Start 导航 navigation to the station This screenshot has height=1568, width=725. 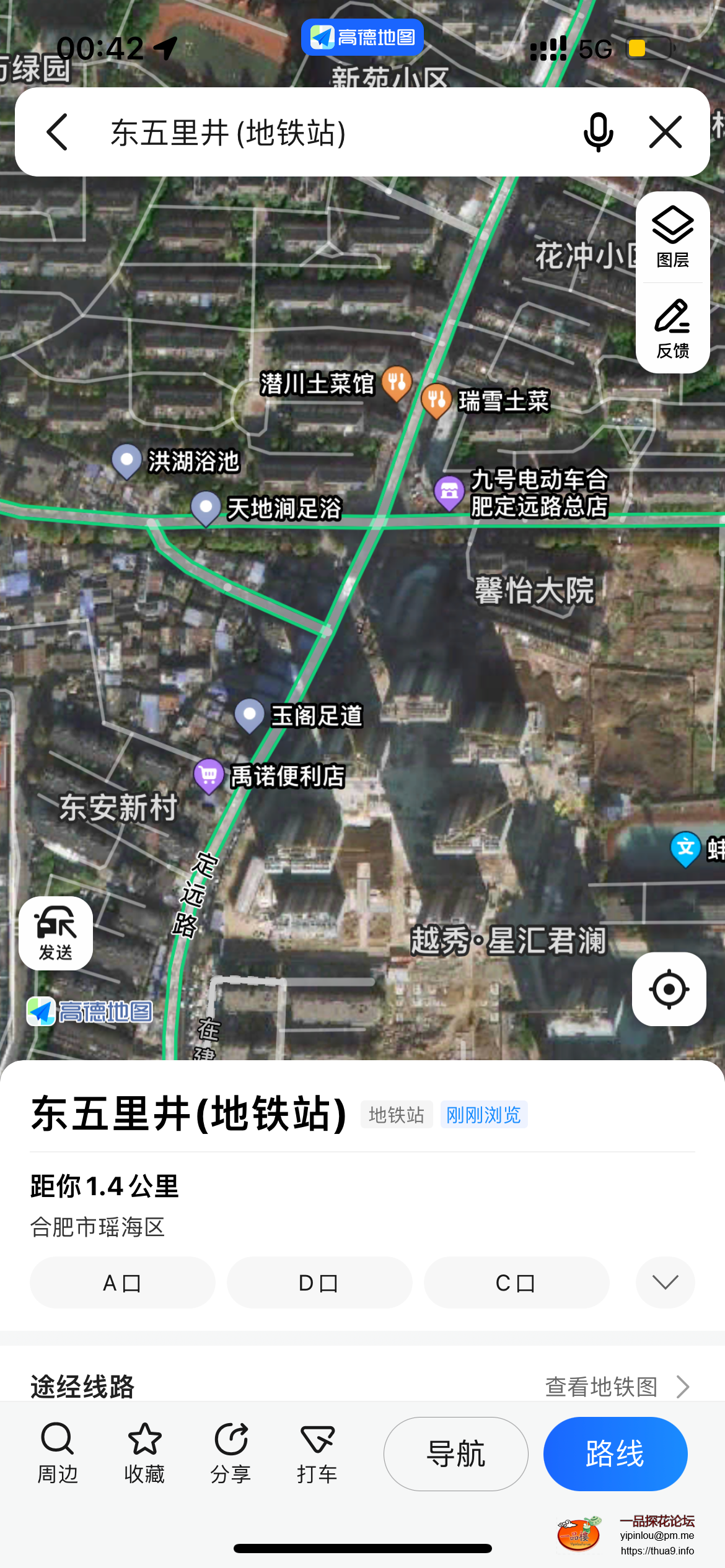coord(455,1453)
